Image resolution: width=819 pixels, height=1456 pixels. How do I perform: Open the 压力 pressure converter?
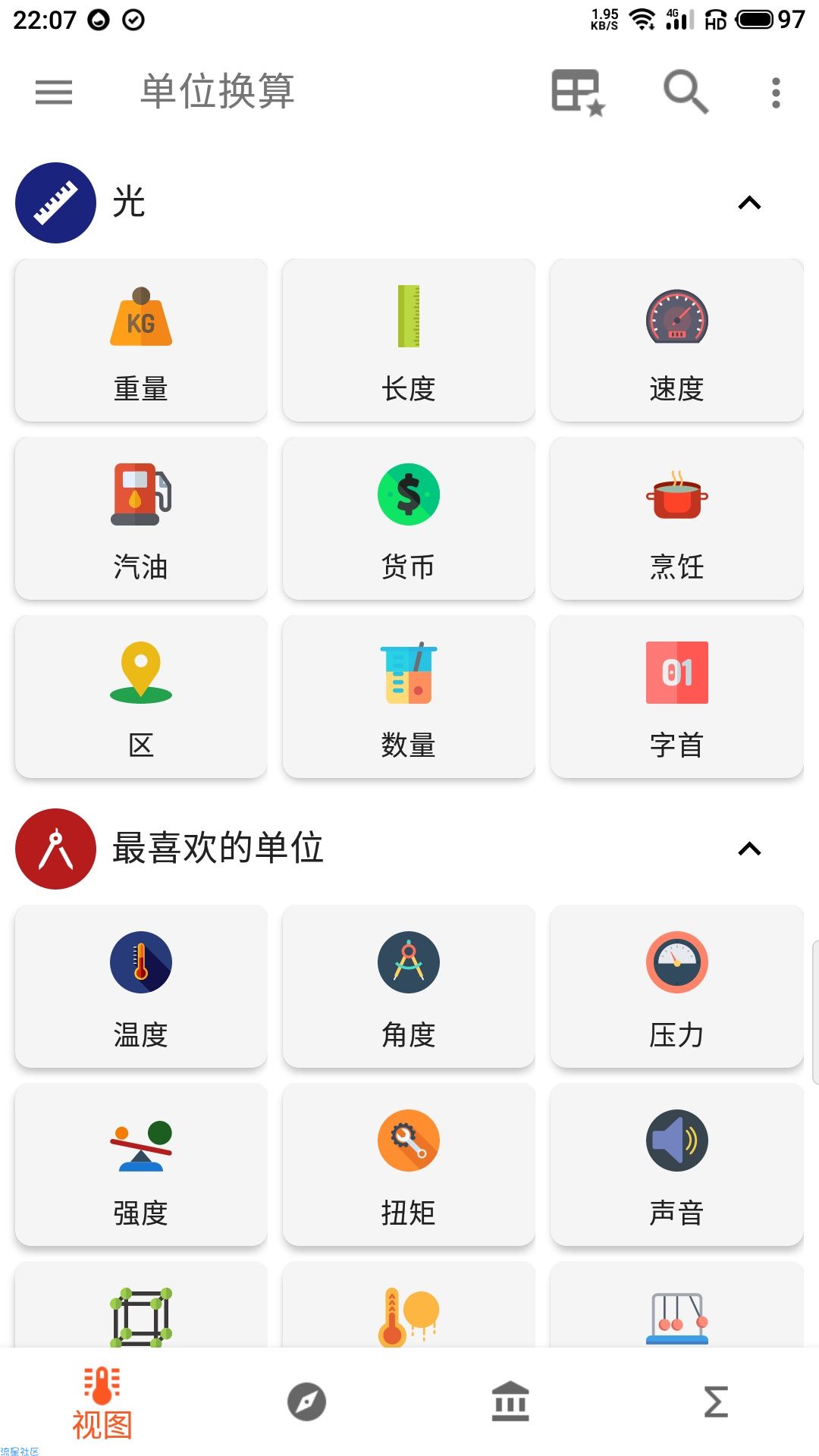pos(676,987)
